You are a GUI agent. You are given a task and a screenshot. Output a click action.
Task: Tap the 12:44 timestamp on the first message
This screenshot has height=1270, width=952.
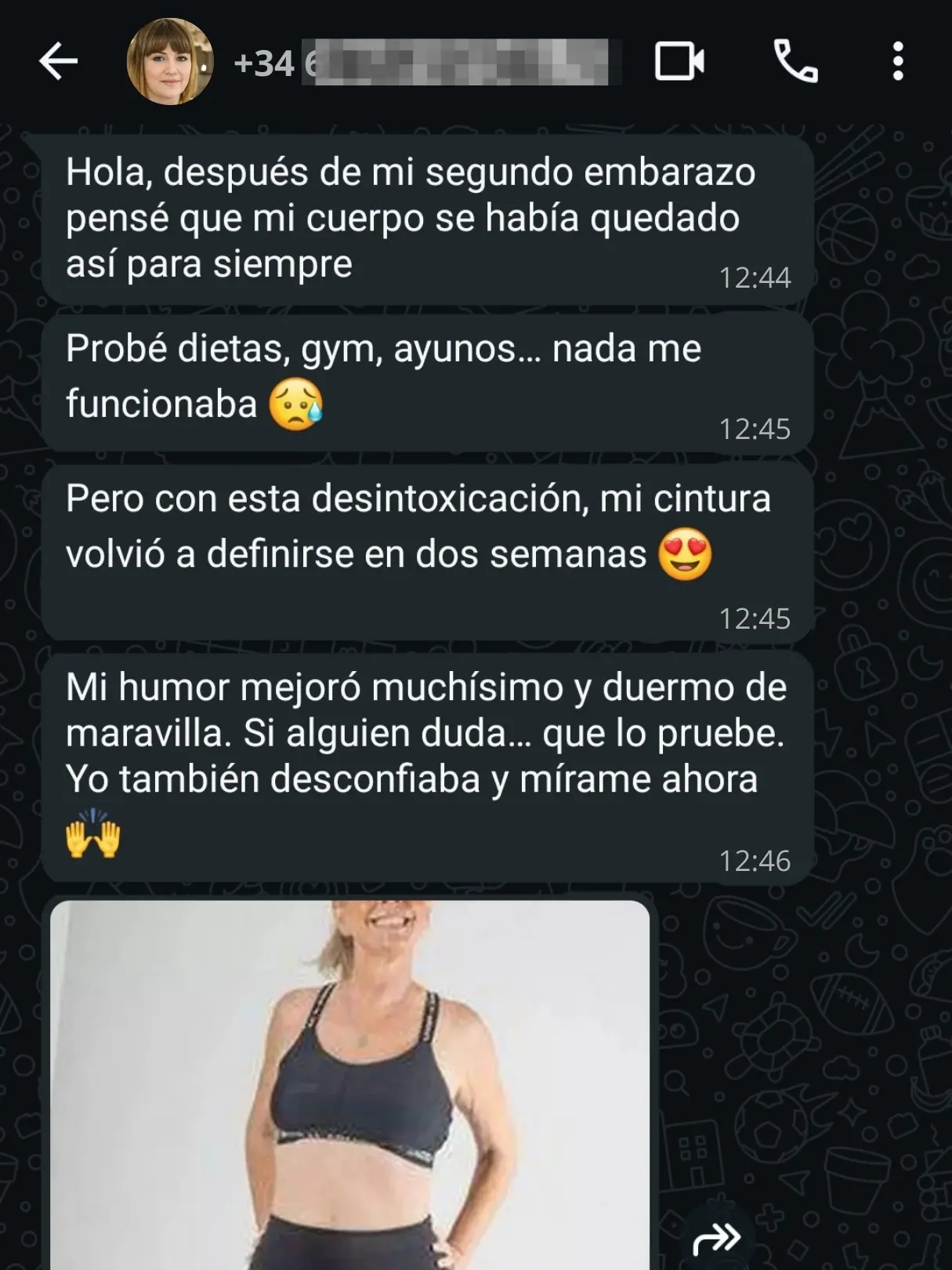(x=755, y=275)
